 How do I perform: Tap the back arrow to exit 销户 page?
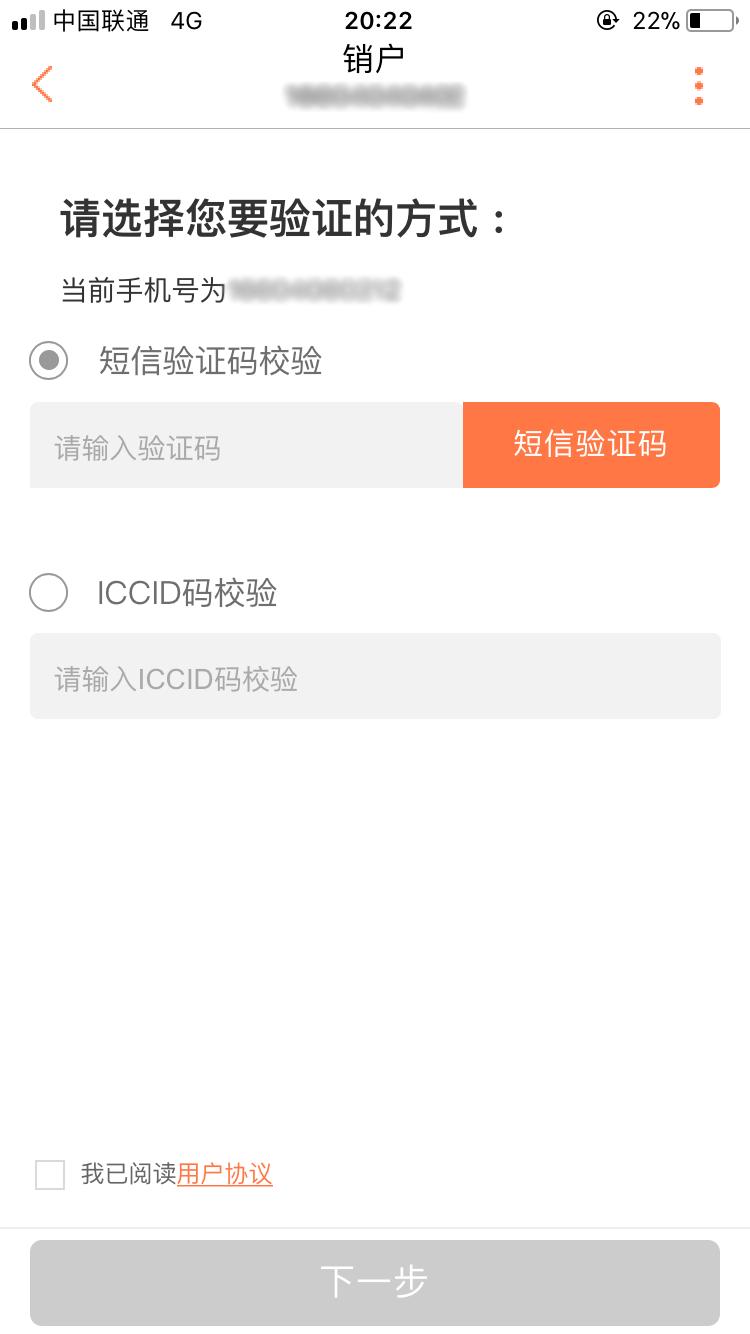pos(42,85)
